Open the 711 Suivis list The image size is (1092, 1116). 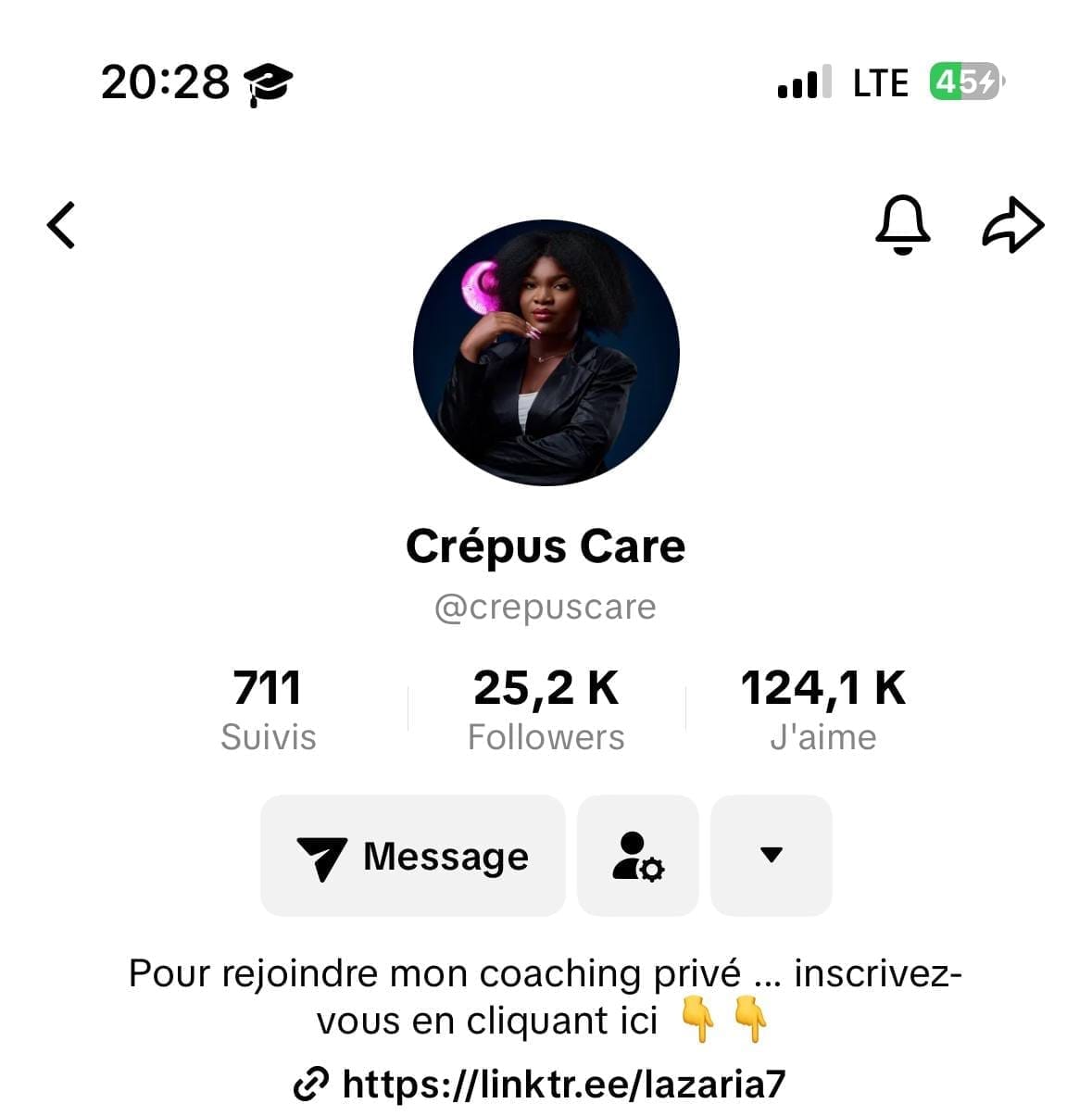click(x=268, y=709)
